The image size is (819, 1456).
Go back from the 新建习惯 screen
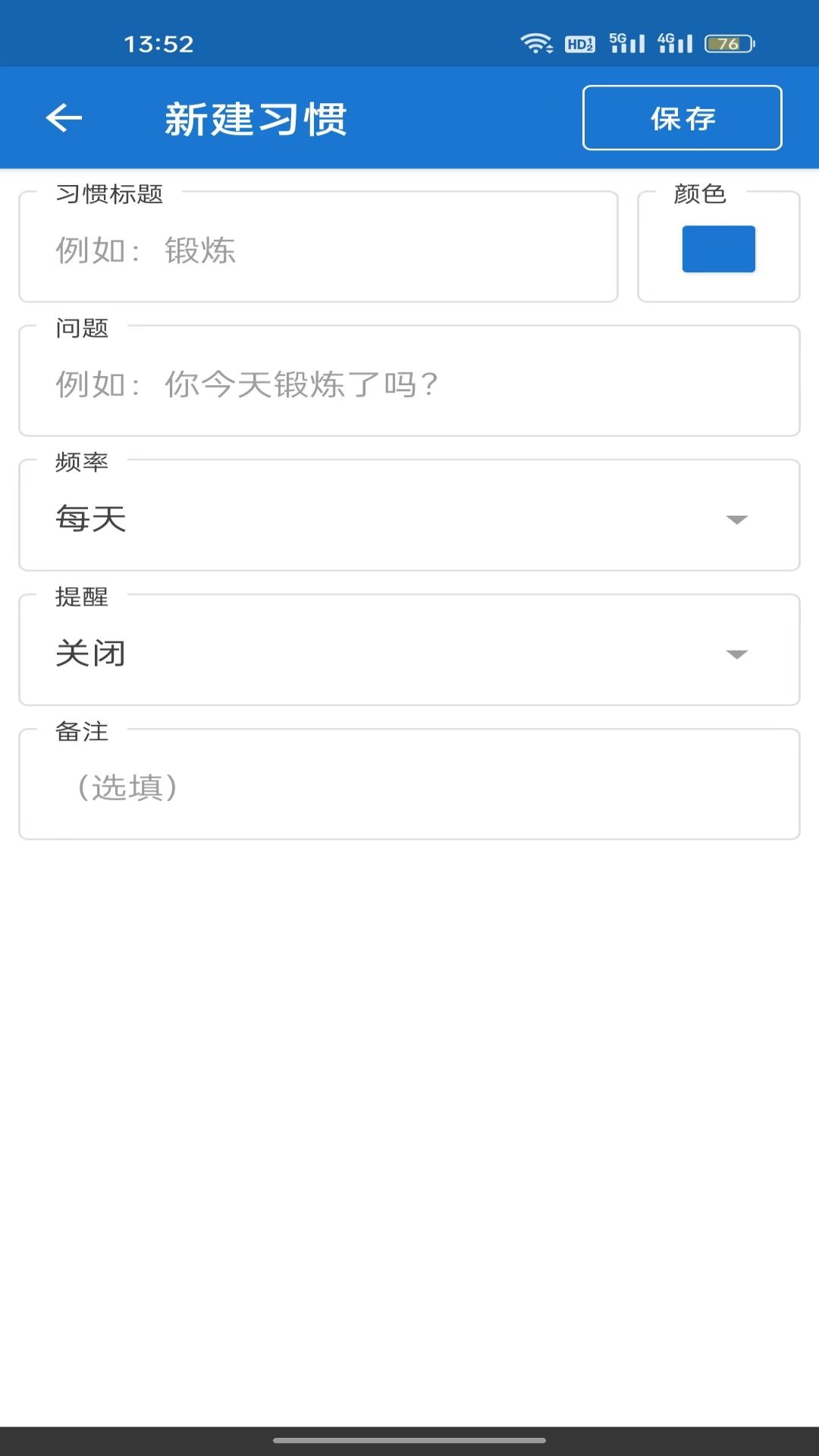[64, 118]
